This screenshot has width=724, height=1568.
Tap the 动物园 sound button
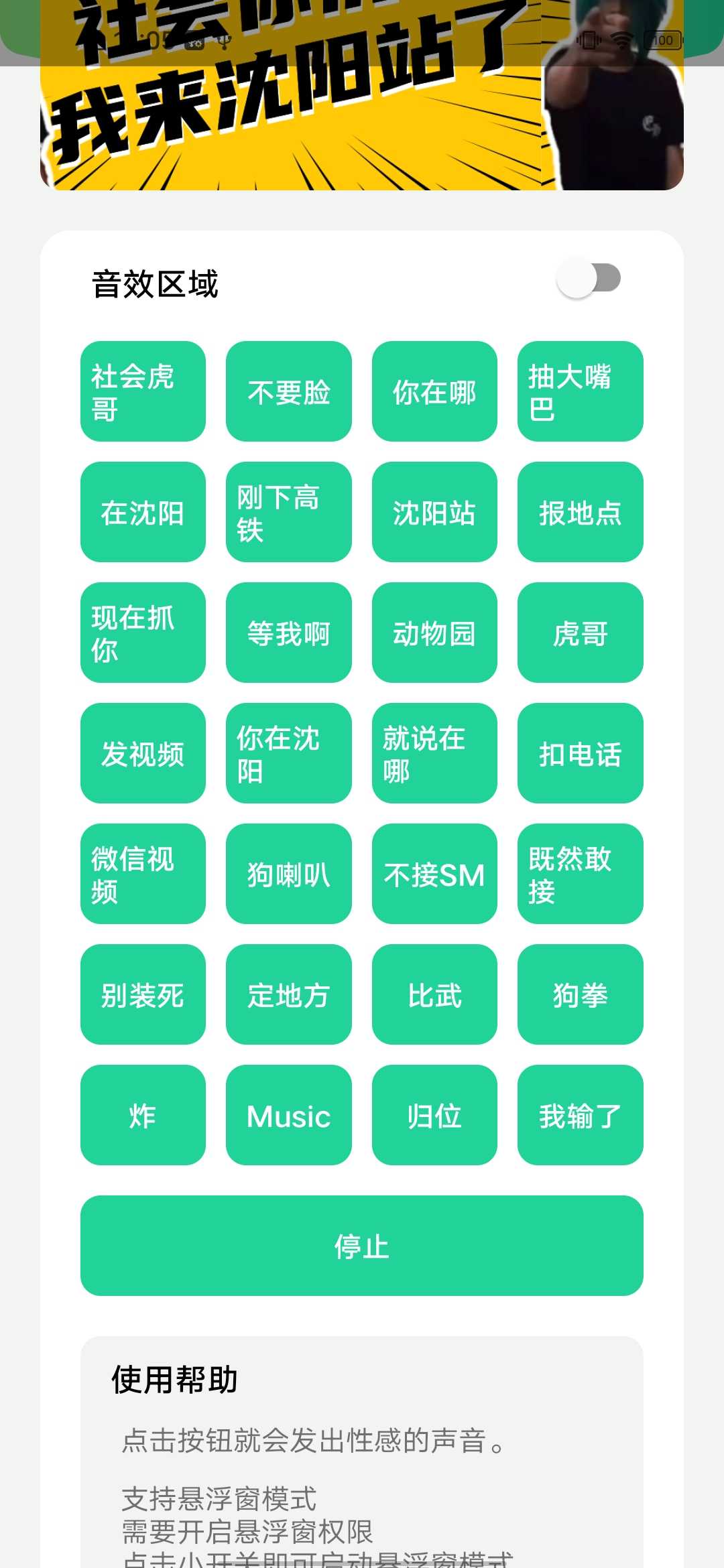[x=434, y=632]
